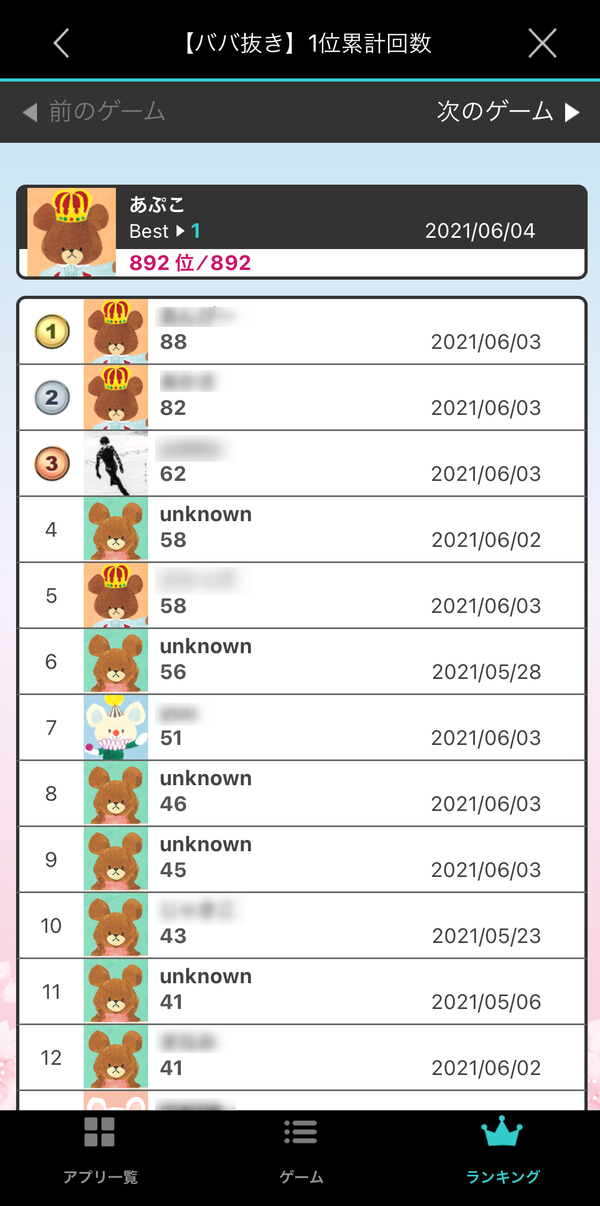Go to 前のゲーム (previous game)
This screenshot has width=600, height=1206.
coord(93,111)
